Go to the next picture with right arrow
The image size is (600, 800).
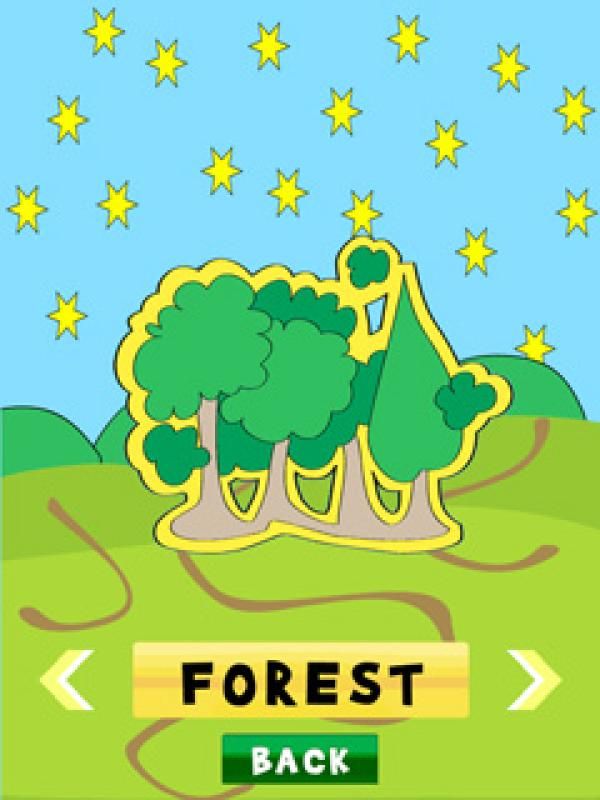(x=532, y=681)
